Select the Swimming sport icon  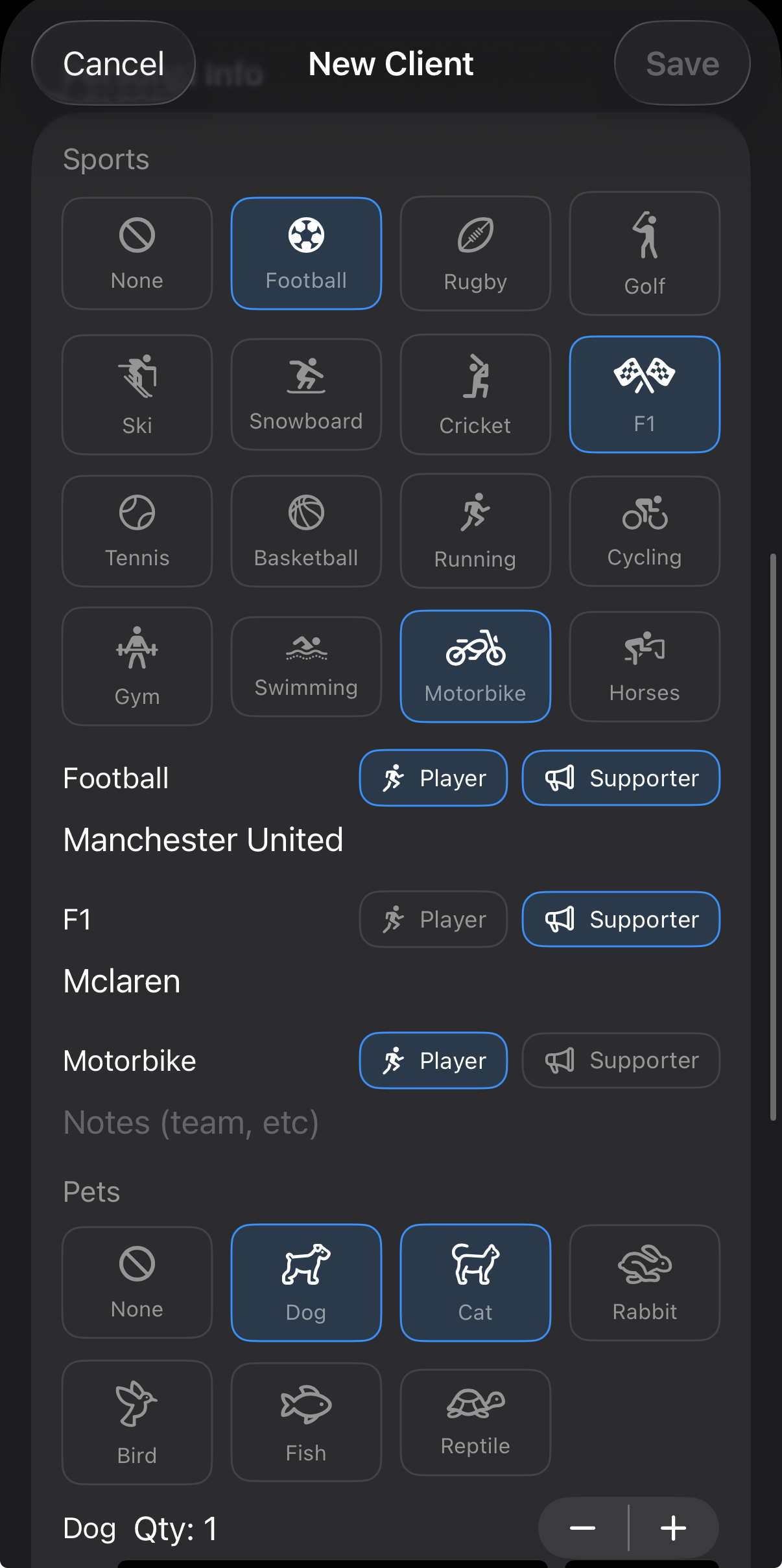(305, 665)
